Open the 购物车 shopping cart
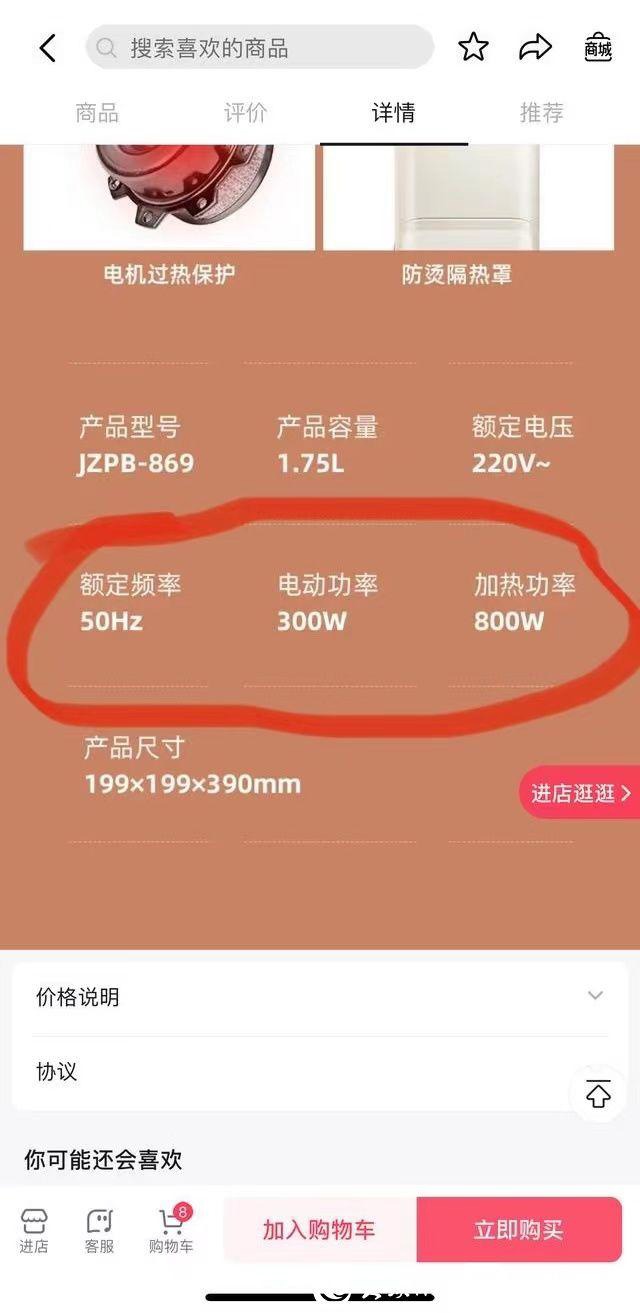This screenshot has width=640, height=1313. (171, 1230)
